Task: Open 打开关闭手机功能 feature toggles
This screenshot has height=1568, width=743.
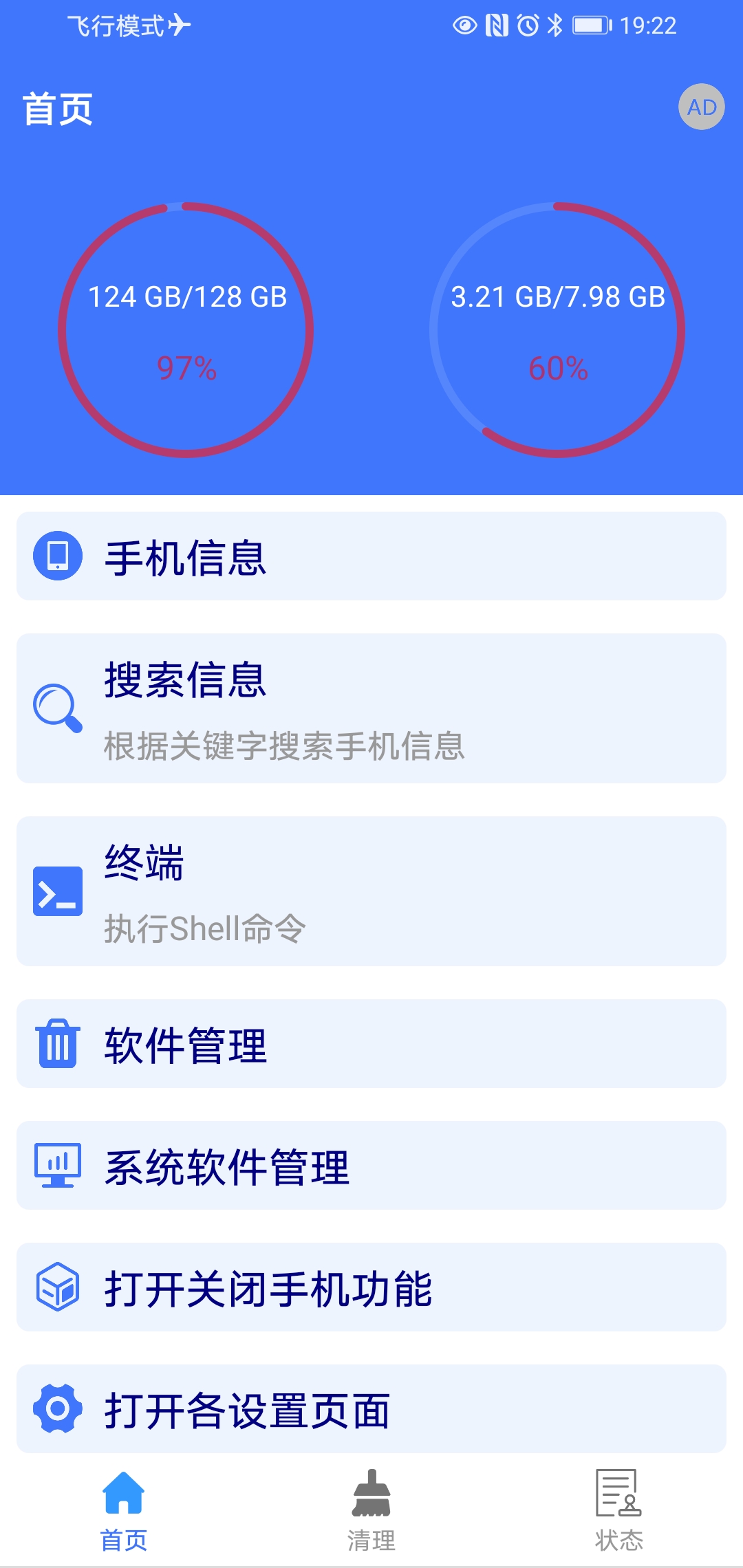Action: point(371,1287)
